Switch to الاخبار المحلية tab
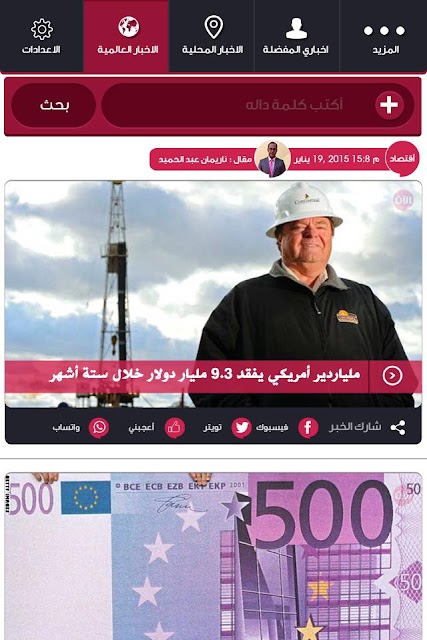The height and width of the screenshot is (640, 427). (x=212, y=36)
